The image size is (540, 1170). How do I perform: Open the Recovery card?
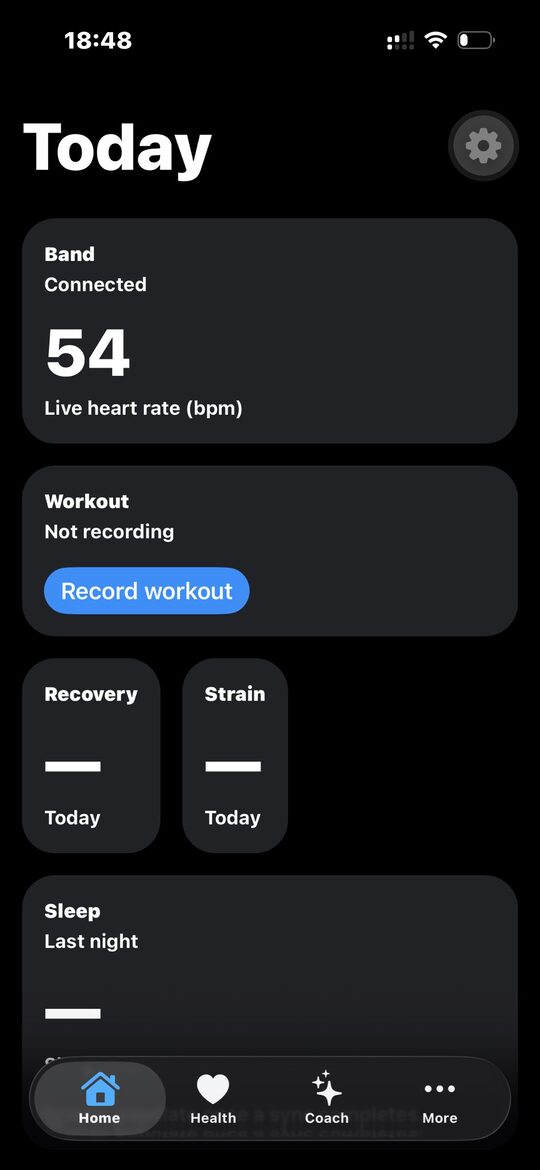91,755
